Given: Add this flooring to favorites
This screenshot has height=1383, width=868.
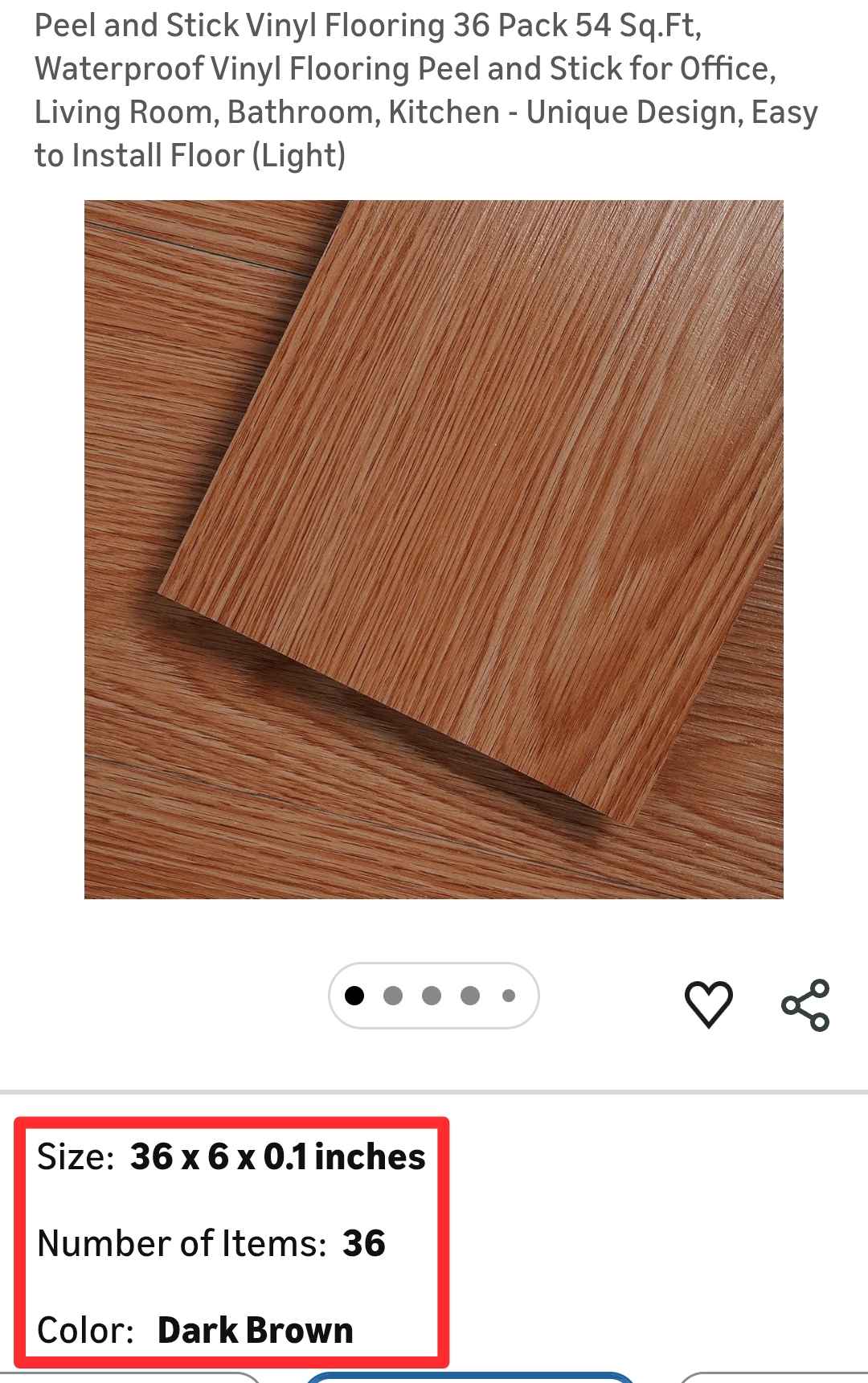Looking at the screenshot, I should 708,1004.
